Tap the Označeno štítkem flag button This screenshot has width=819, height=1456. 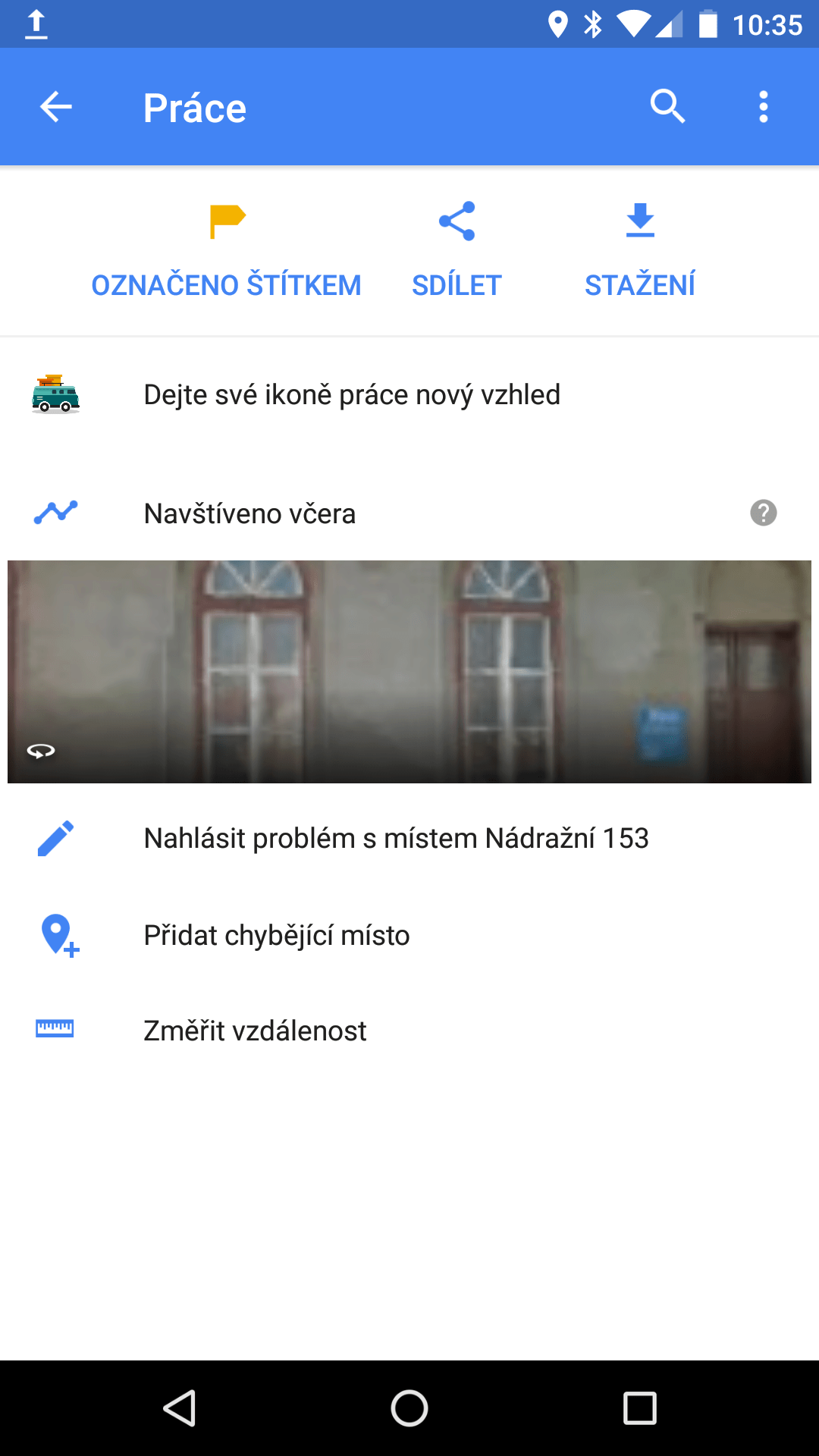[x=226, y=252]
